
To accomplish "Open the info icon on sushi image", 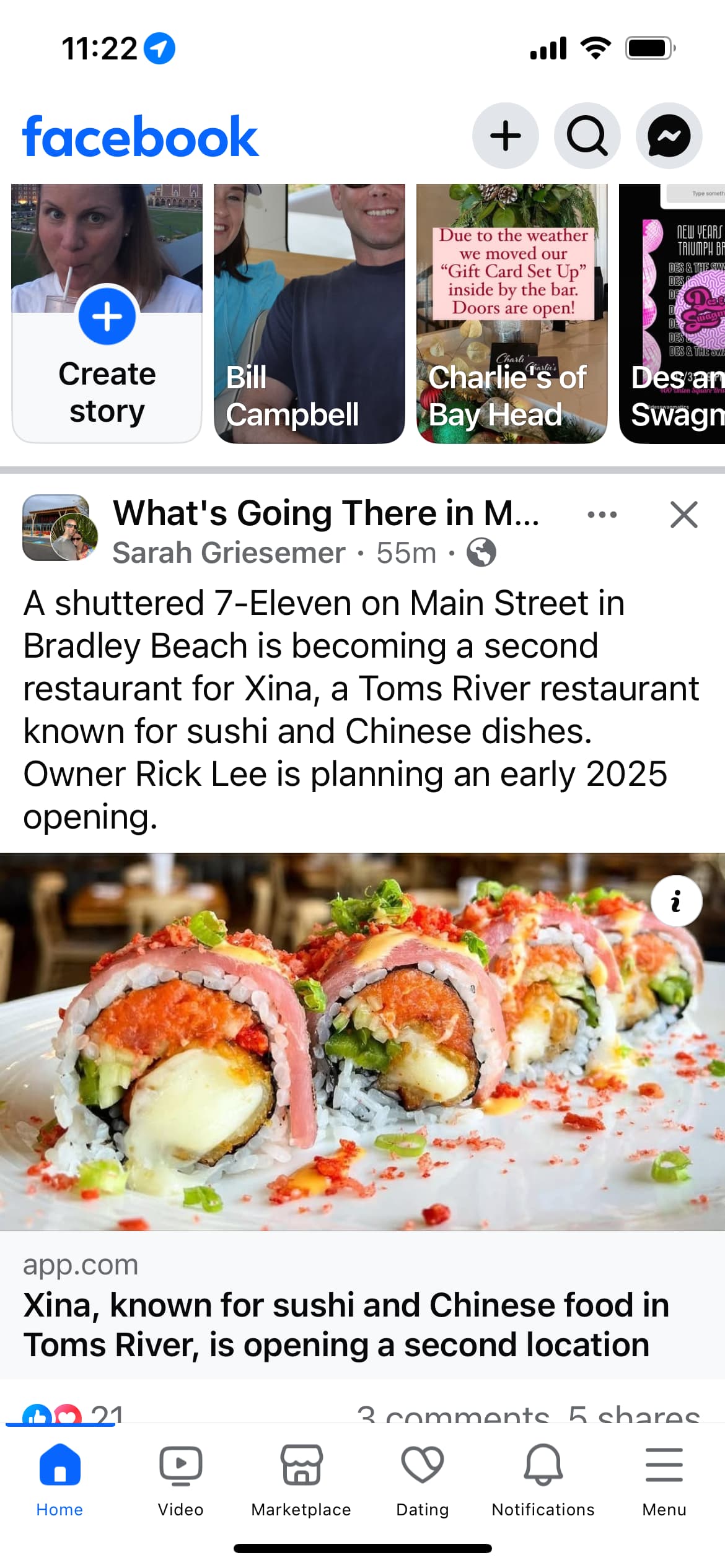I will click(x=676, y=901).
